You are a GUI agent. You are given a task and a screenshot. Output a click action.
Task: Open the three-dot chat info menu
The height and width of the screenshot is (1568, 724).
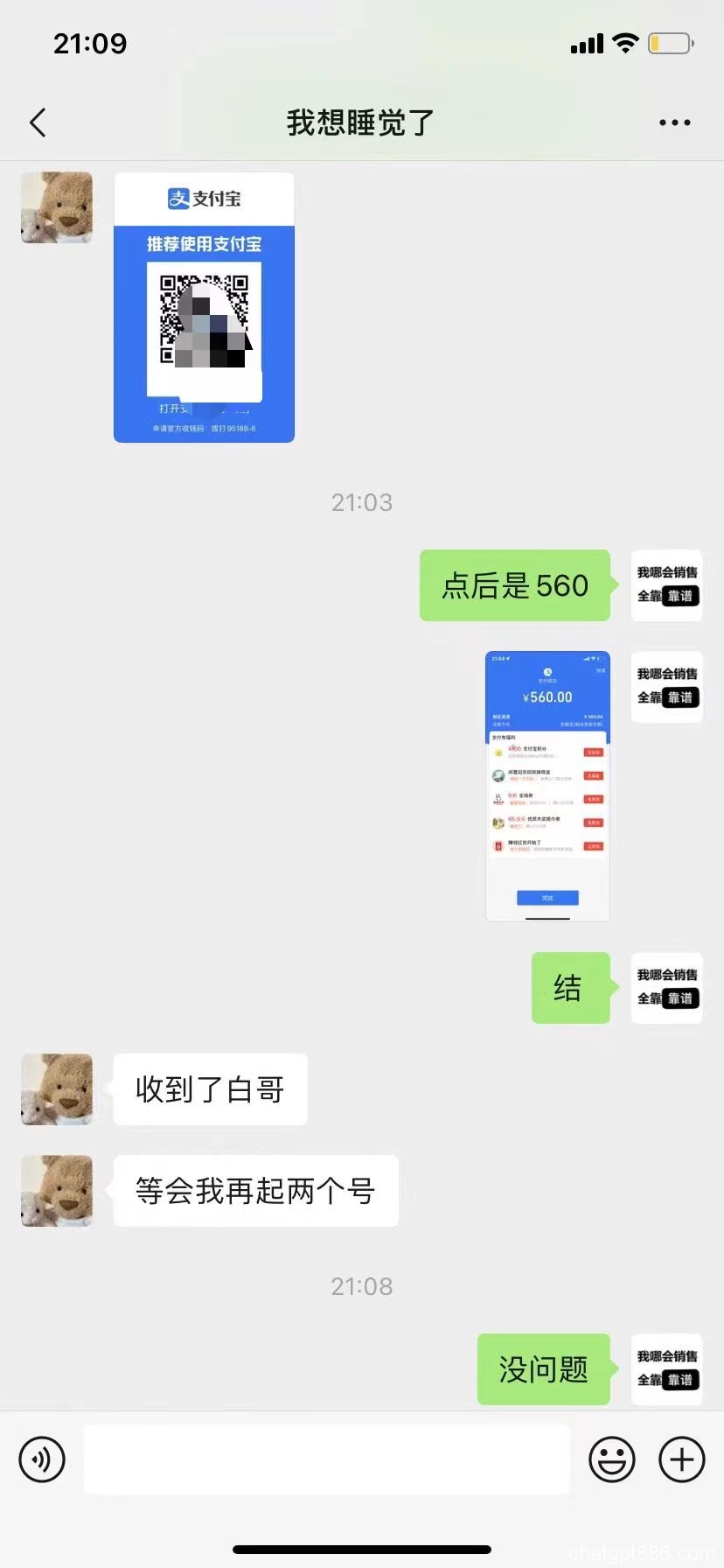[x=674, y=122]
